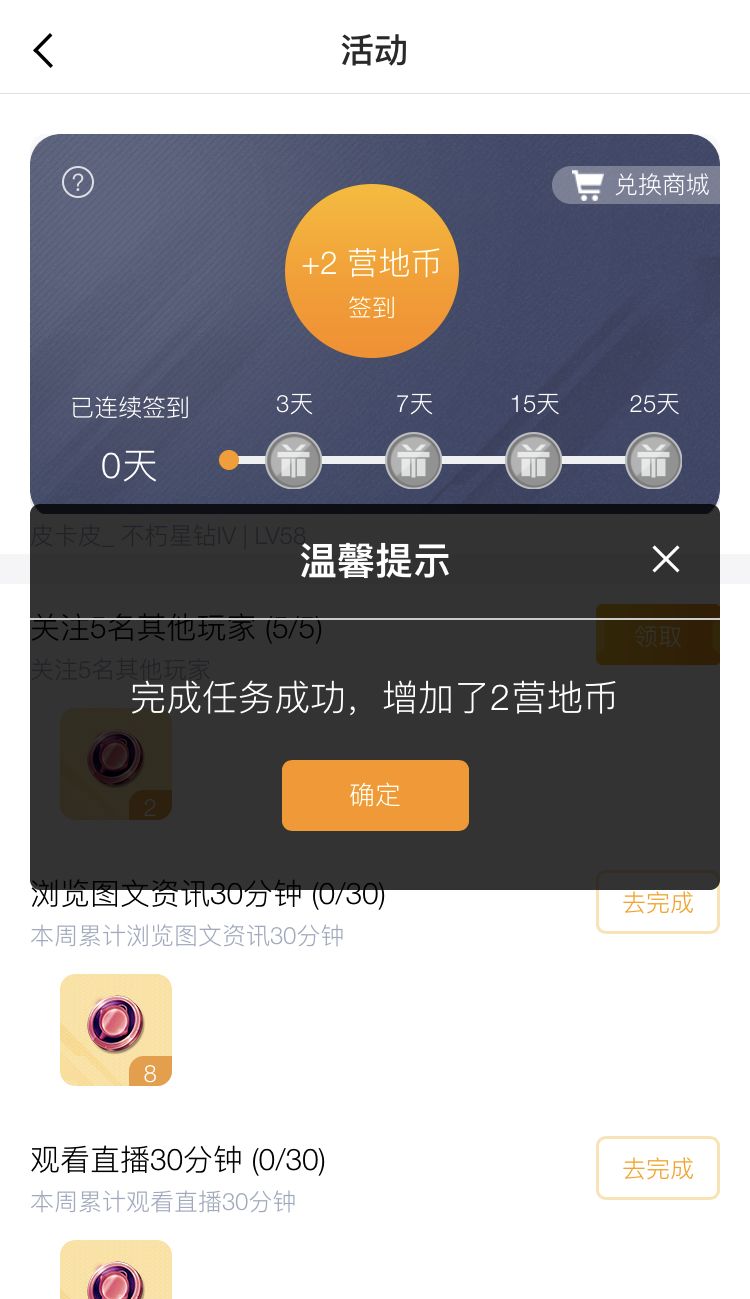The image size is (750, 1299).
Task: Tap the orange dot on sign-in progress bar
Action: pos(229,460)
